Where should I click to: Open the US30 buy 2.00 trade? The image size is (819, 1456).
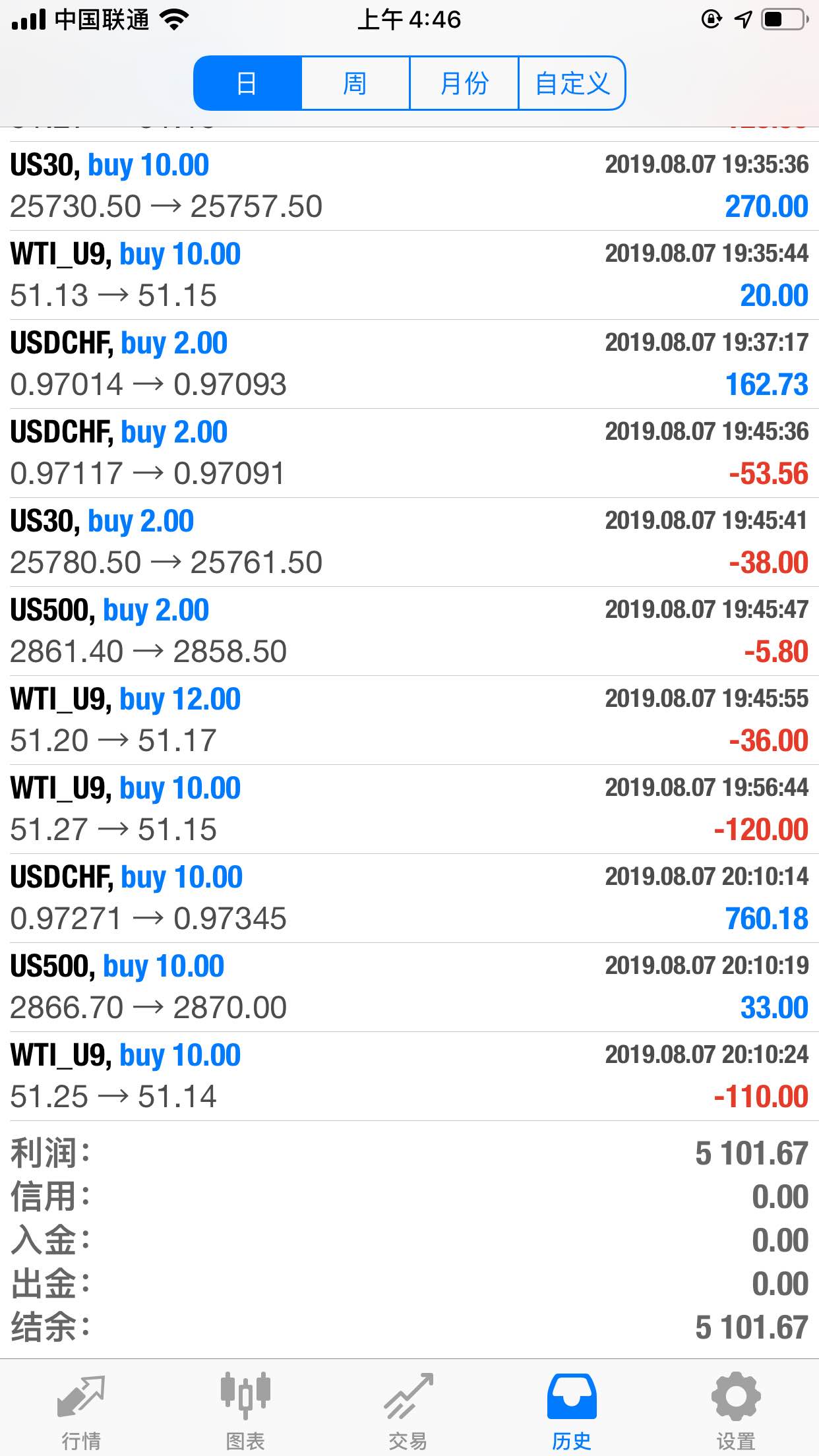click(409, 542)
